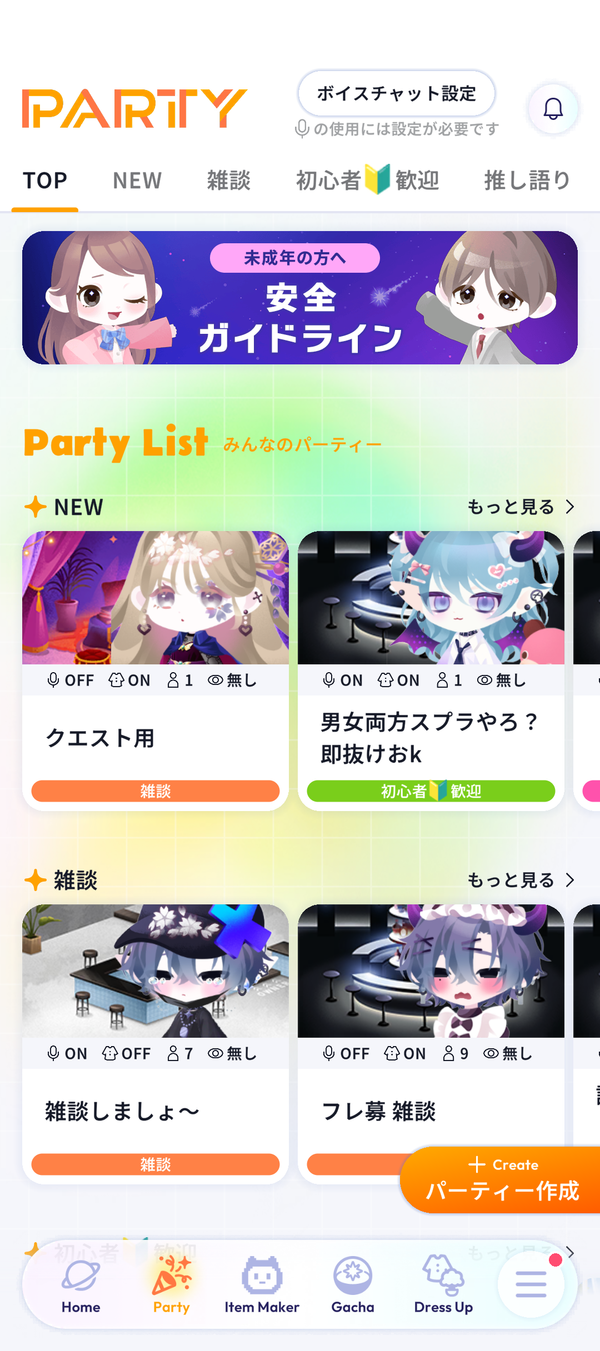The image size is (600, 1351).
Task: Create a new party with パーティー作成
Action: pos(501,1180)
